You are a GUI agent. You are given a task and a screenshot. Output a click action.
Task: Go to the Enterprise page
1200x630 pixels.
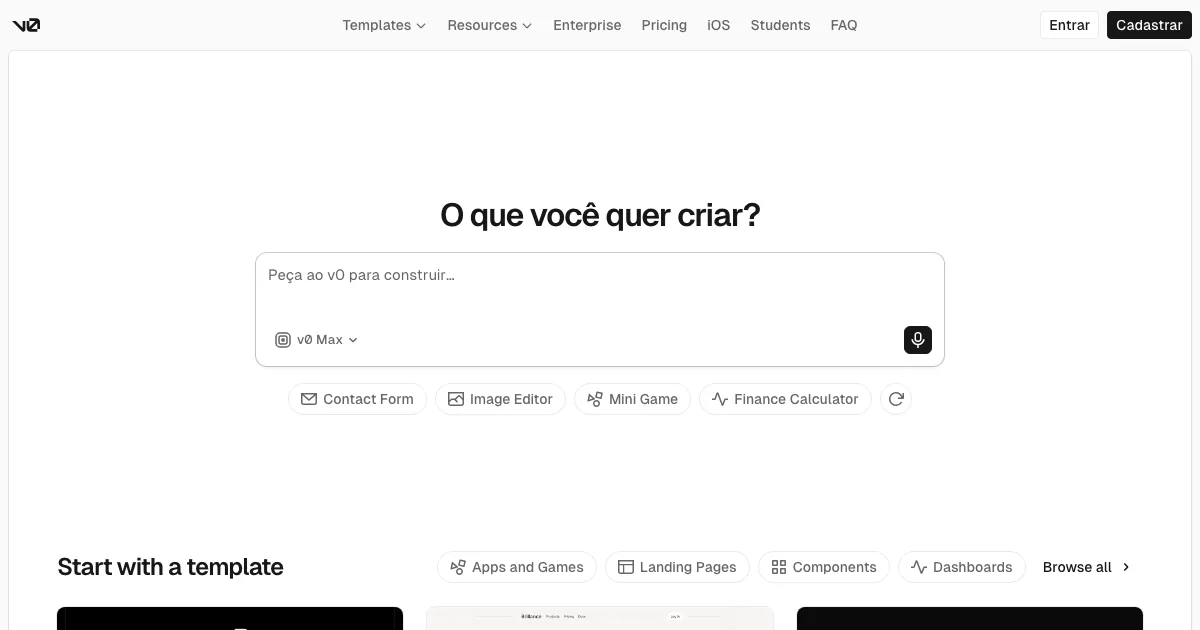coord(587,25)
